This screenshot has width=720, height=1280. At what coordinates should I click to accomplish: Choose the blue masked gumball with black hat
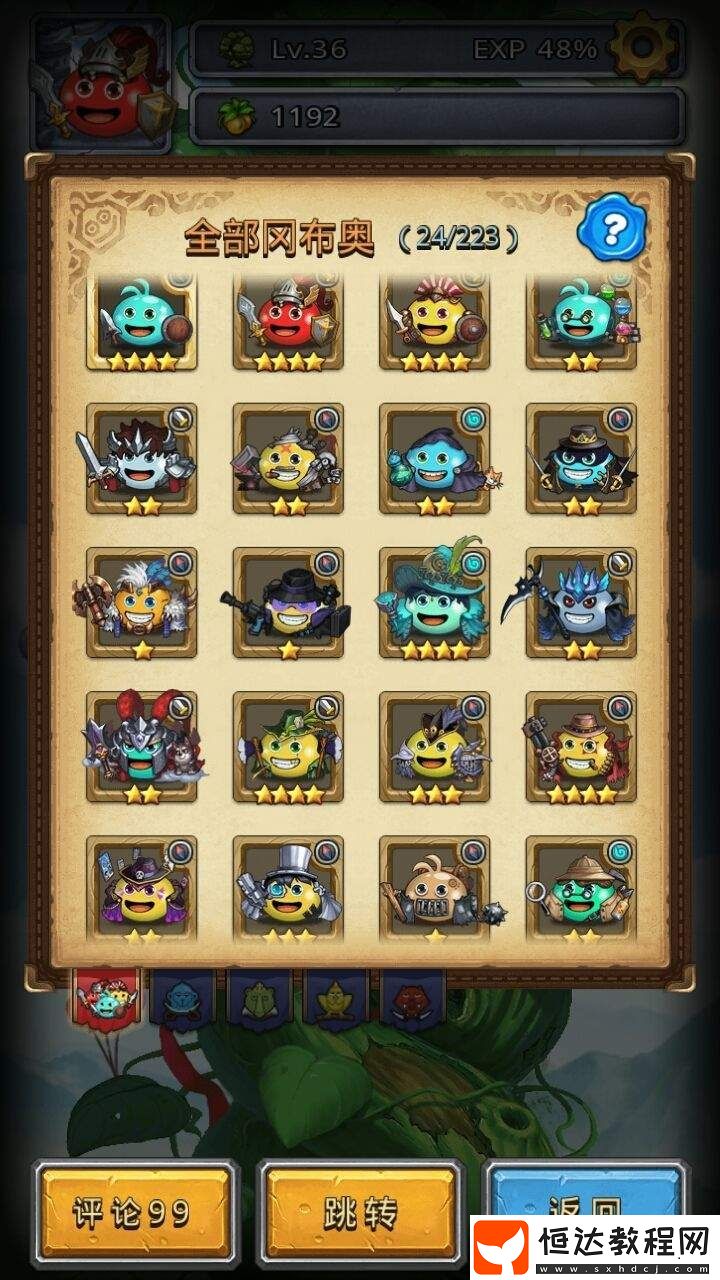point(580,459)
